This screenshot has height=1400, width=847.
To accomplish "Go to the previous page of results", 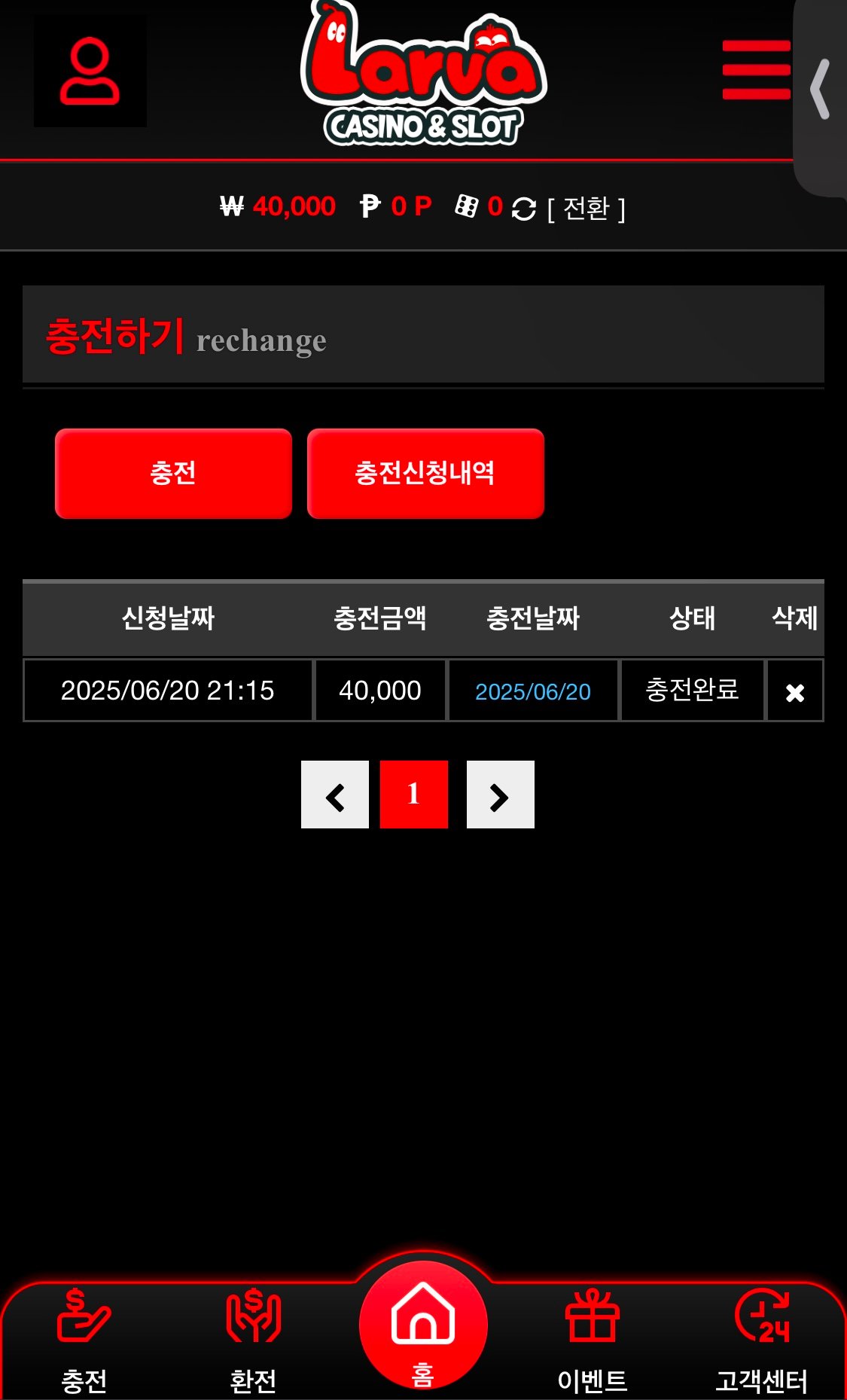I will pos(335,795).
